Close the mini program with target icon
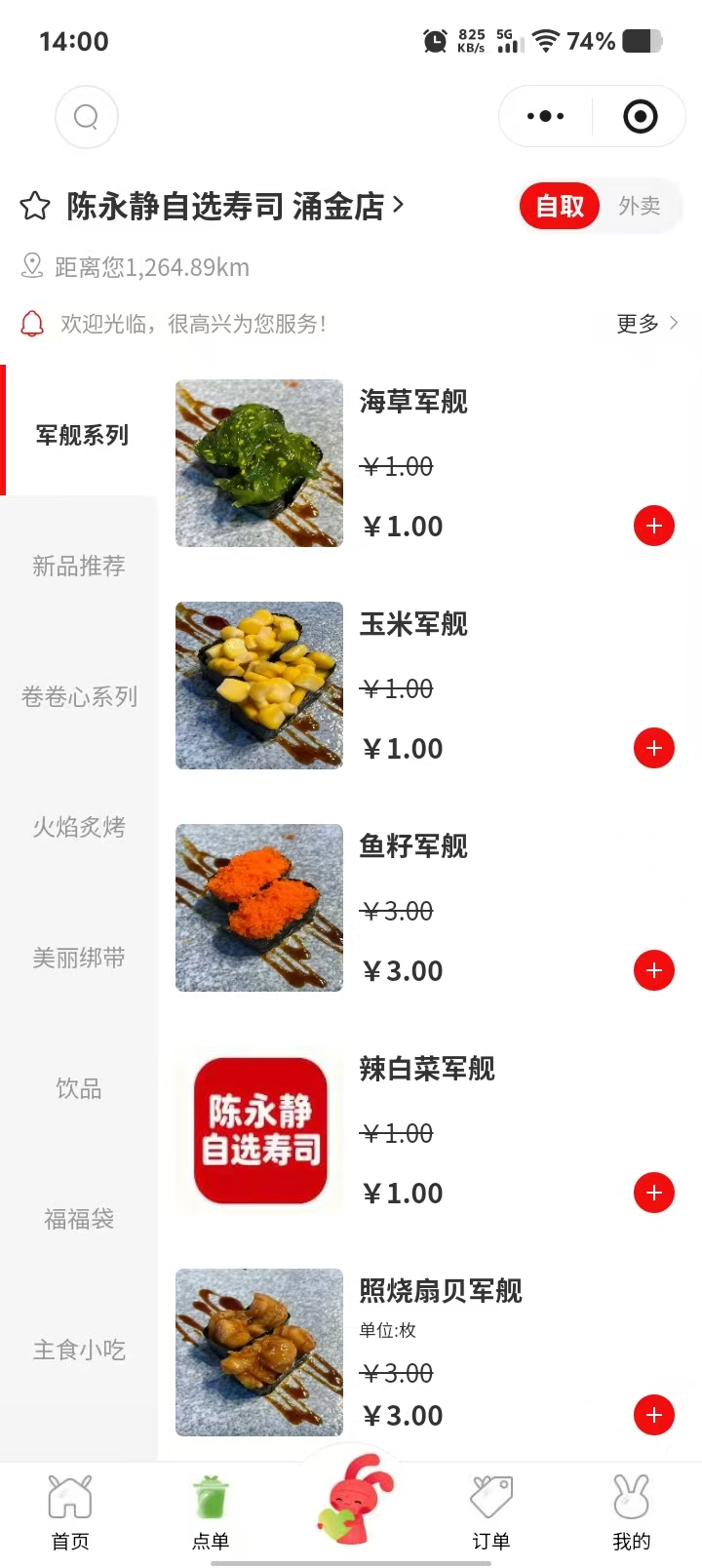The width and height of the screenshot is (702, 1568). tap(640, 117)
